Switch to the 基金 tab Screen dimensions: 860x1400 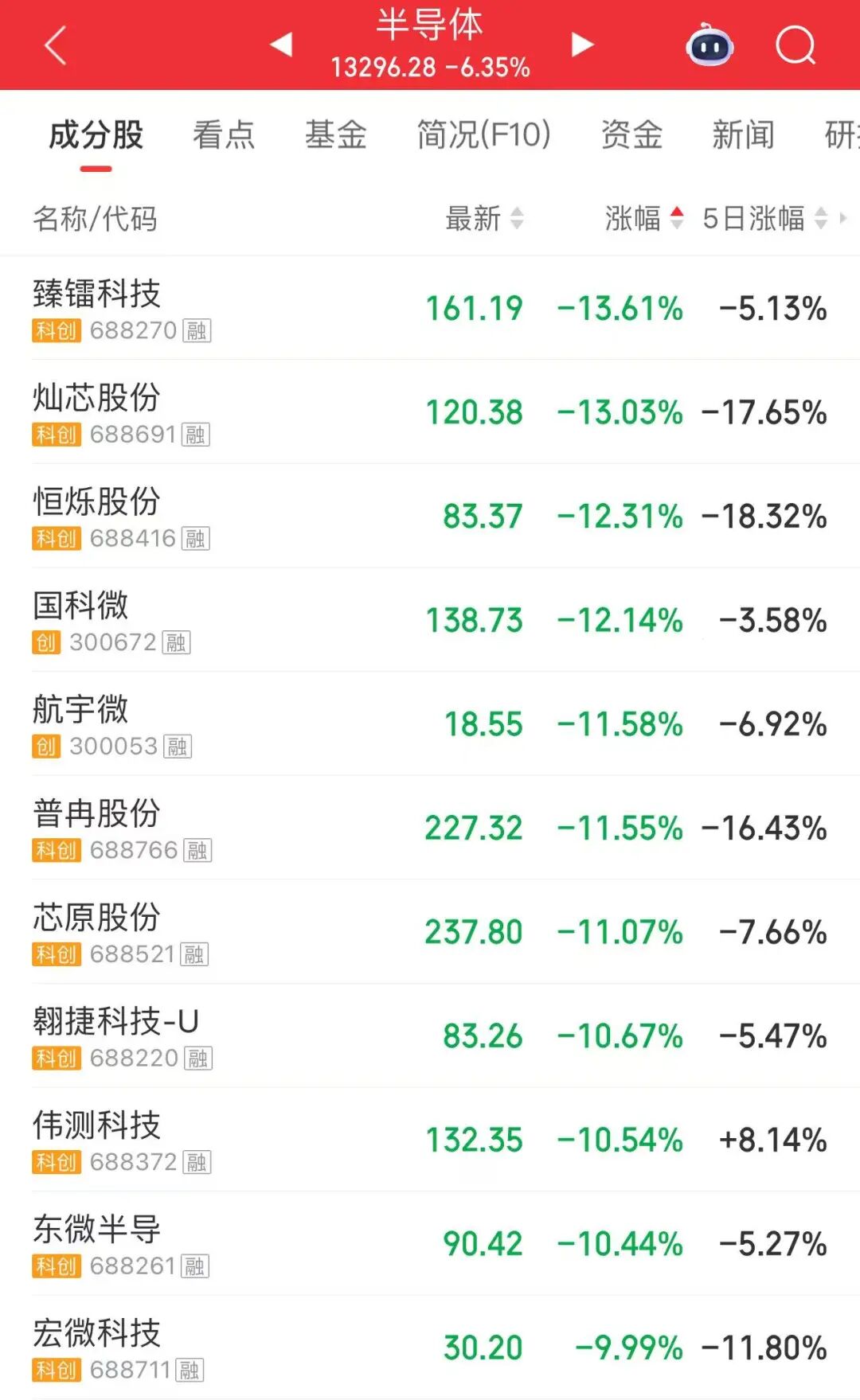click(x=335, y=135)
